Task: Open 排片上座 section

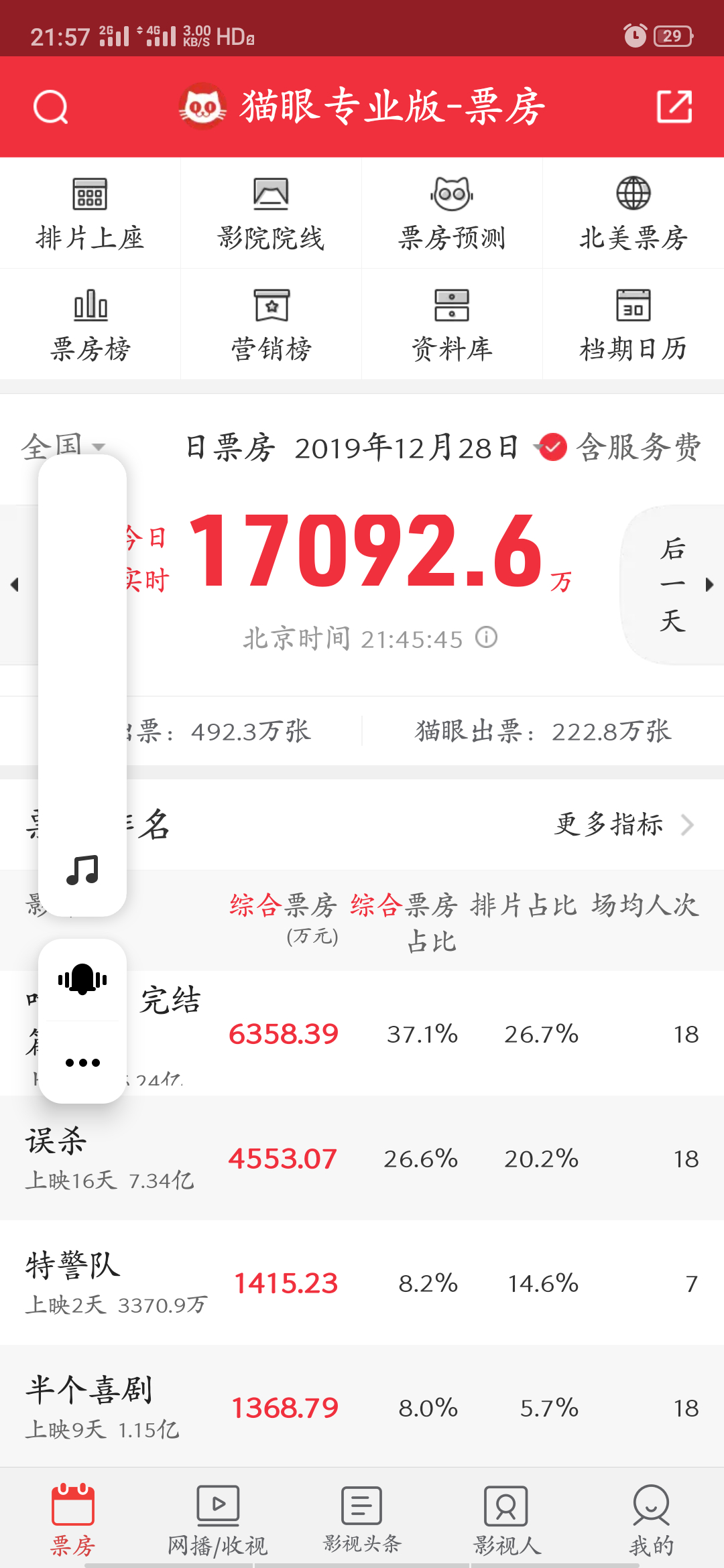Action: [x=90, y=214]
